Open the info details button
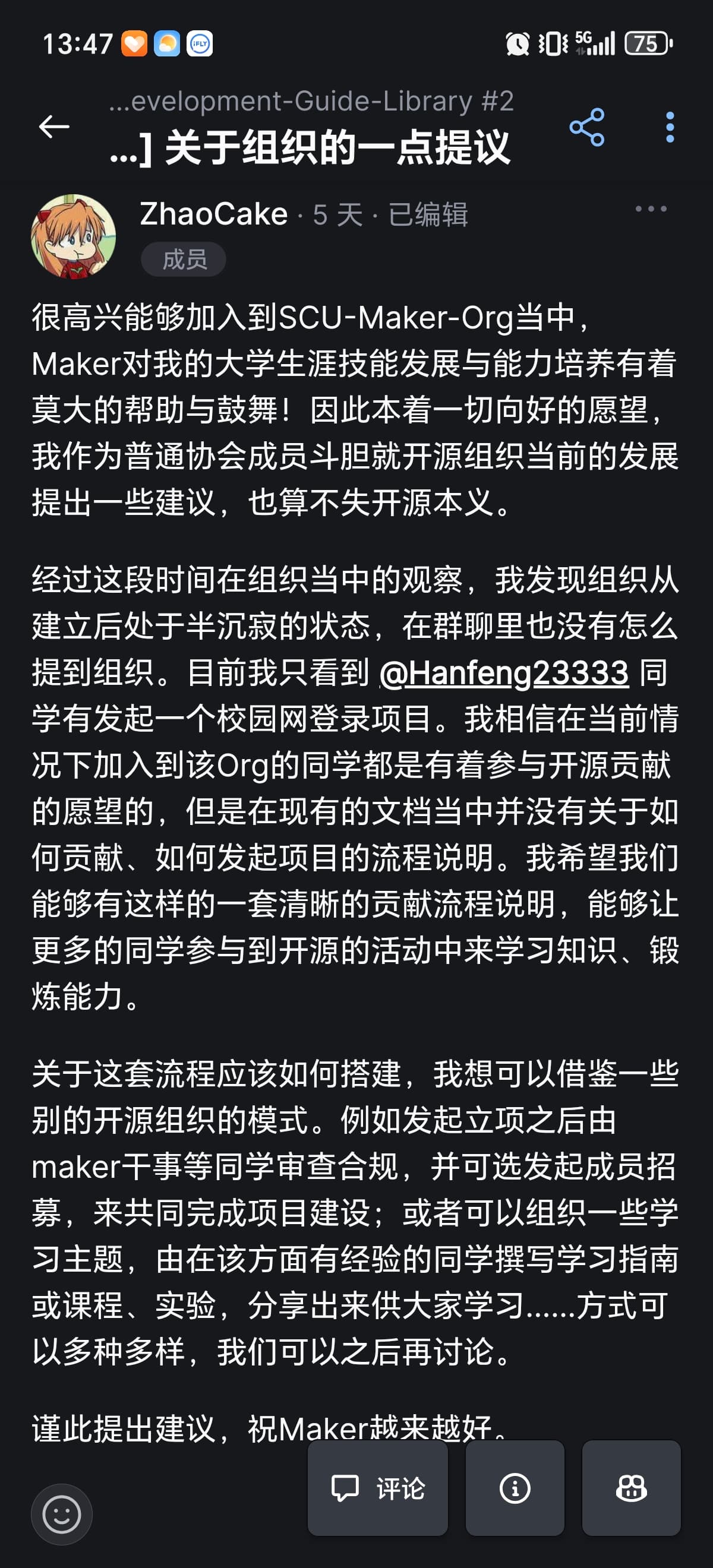 pyautogui.click(x=515, y=1488)
